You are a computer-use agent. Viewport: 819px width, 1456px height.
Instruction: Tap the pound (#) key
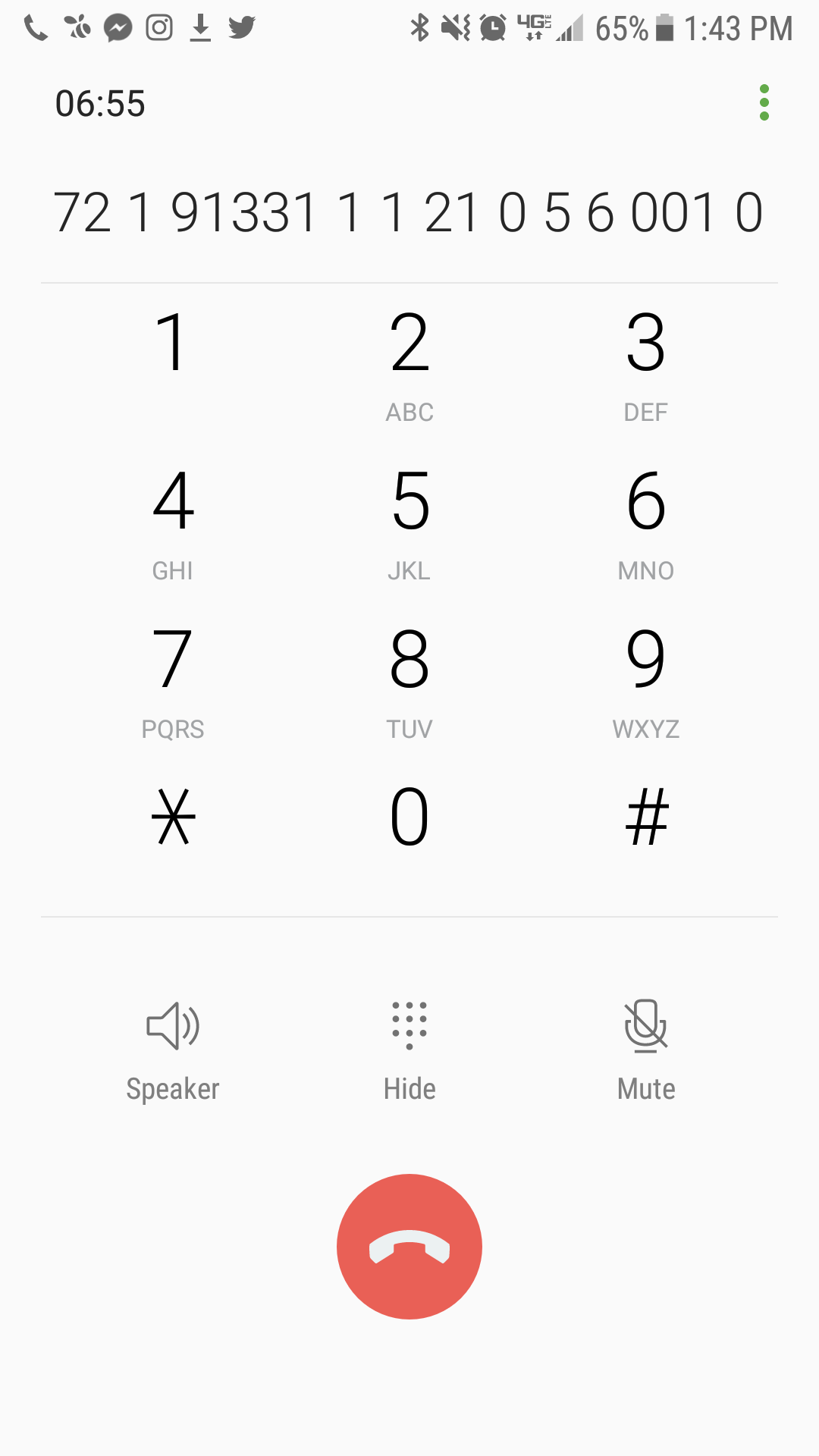coord(646,817)
